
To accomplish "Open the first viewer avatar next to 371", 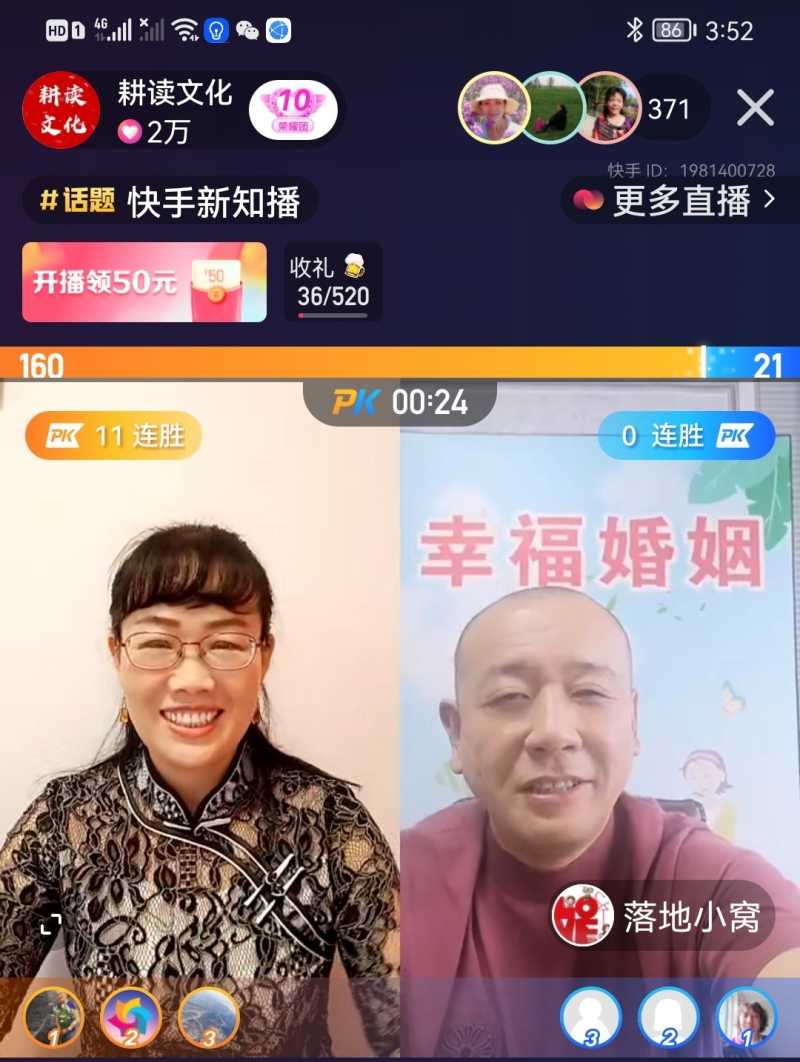I will (x=494, y=108).
